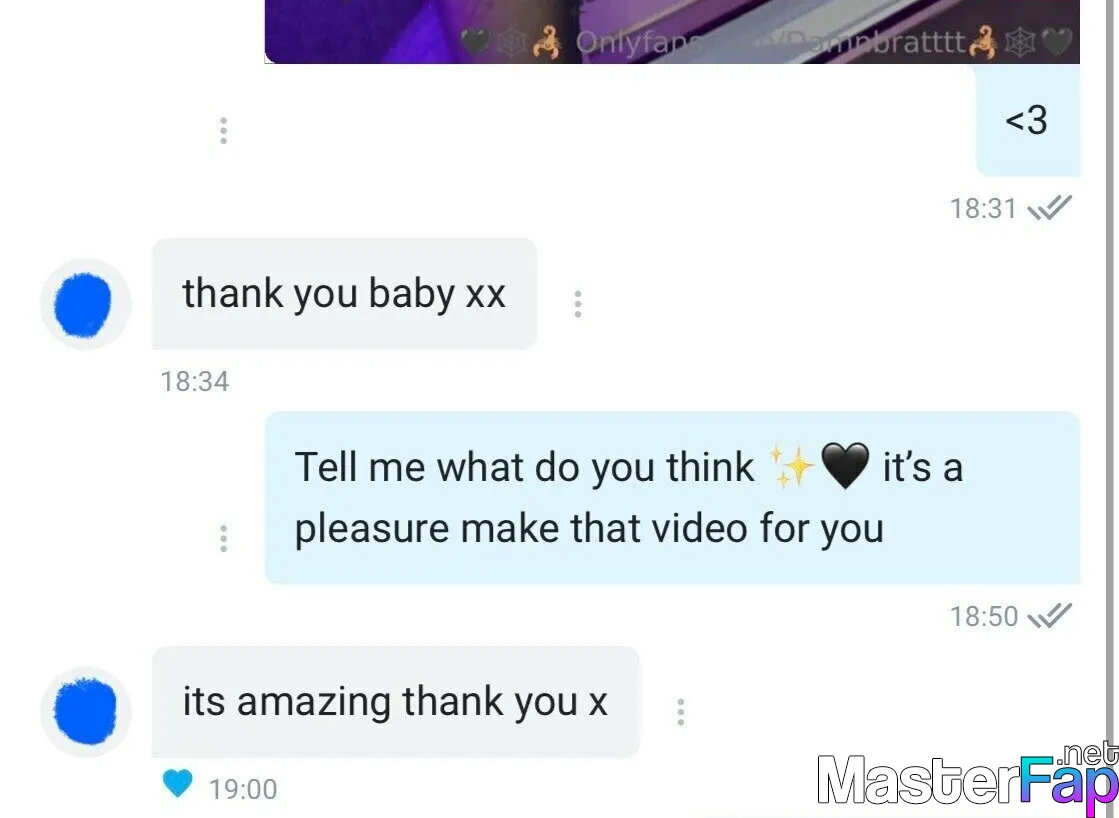Open options for "Tell me what do you think" message
1119x818 pixels.
(223, 538)
